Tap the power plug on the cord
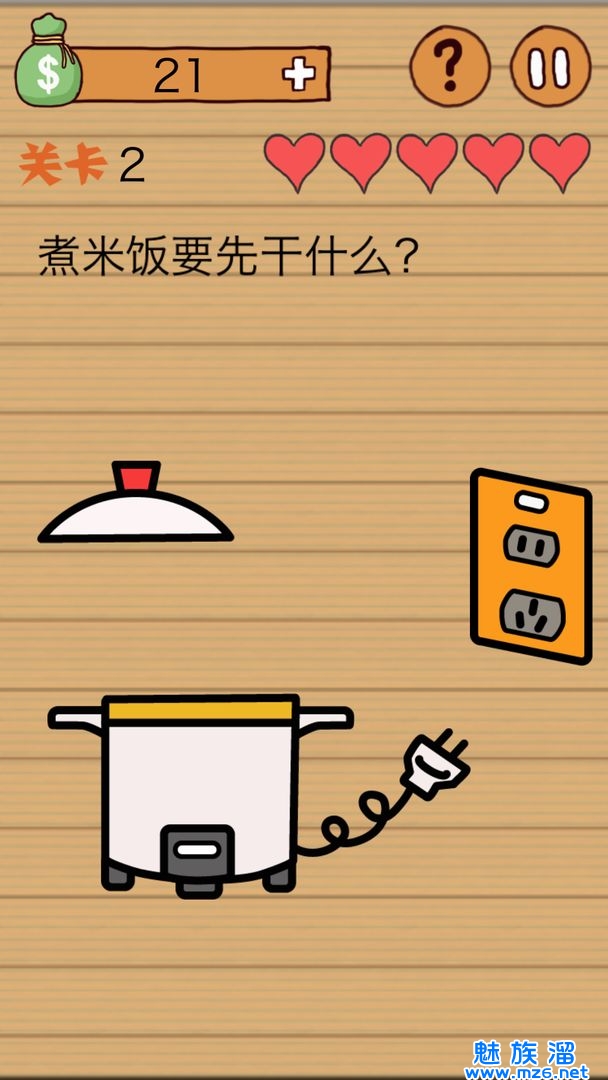Image resolution: width=608 pixels, height=1080 pixels. click(x=432, y=765)
